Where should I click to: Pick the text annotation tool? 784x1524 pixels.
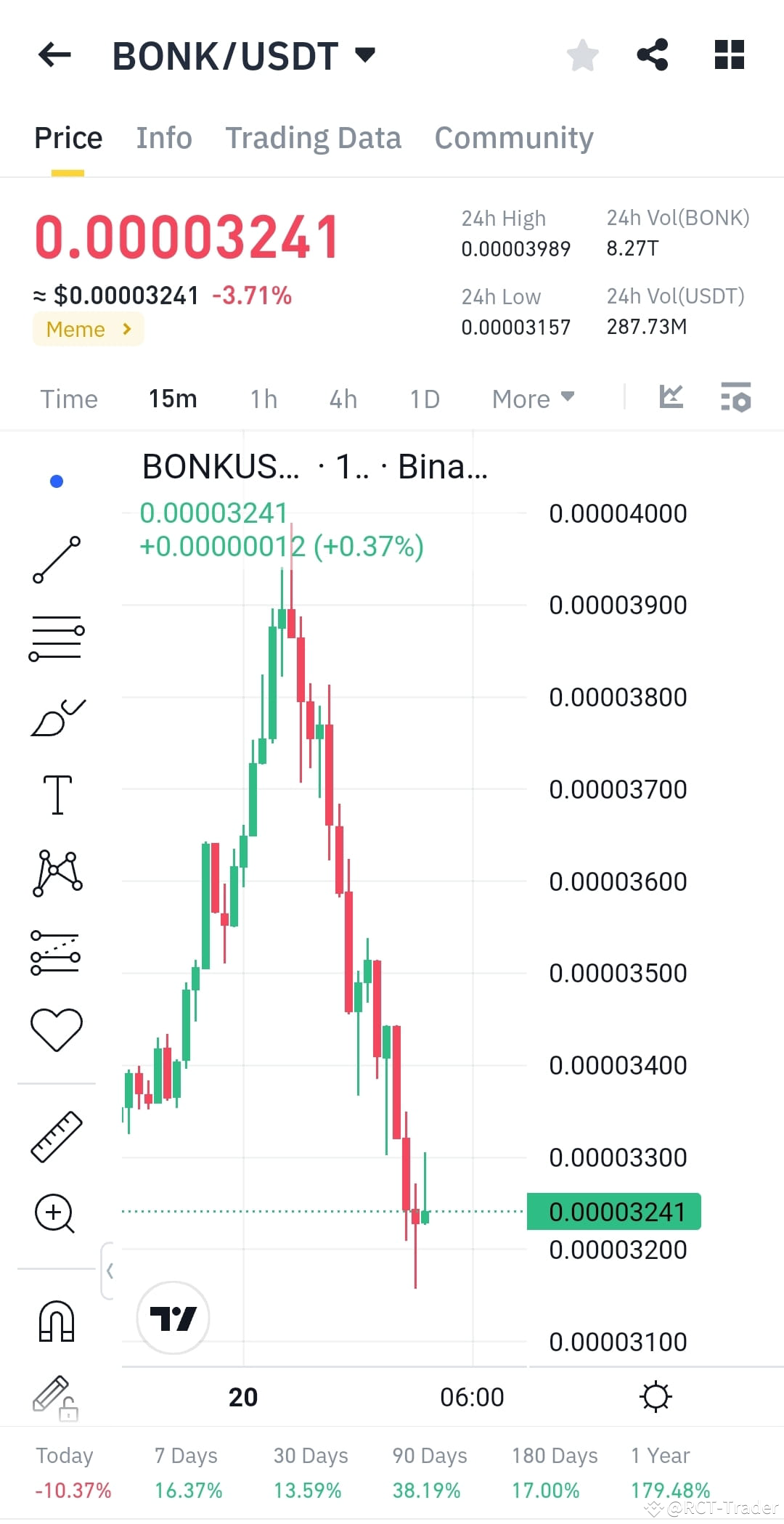[57, 794]
